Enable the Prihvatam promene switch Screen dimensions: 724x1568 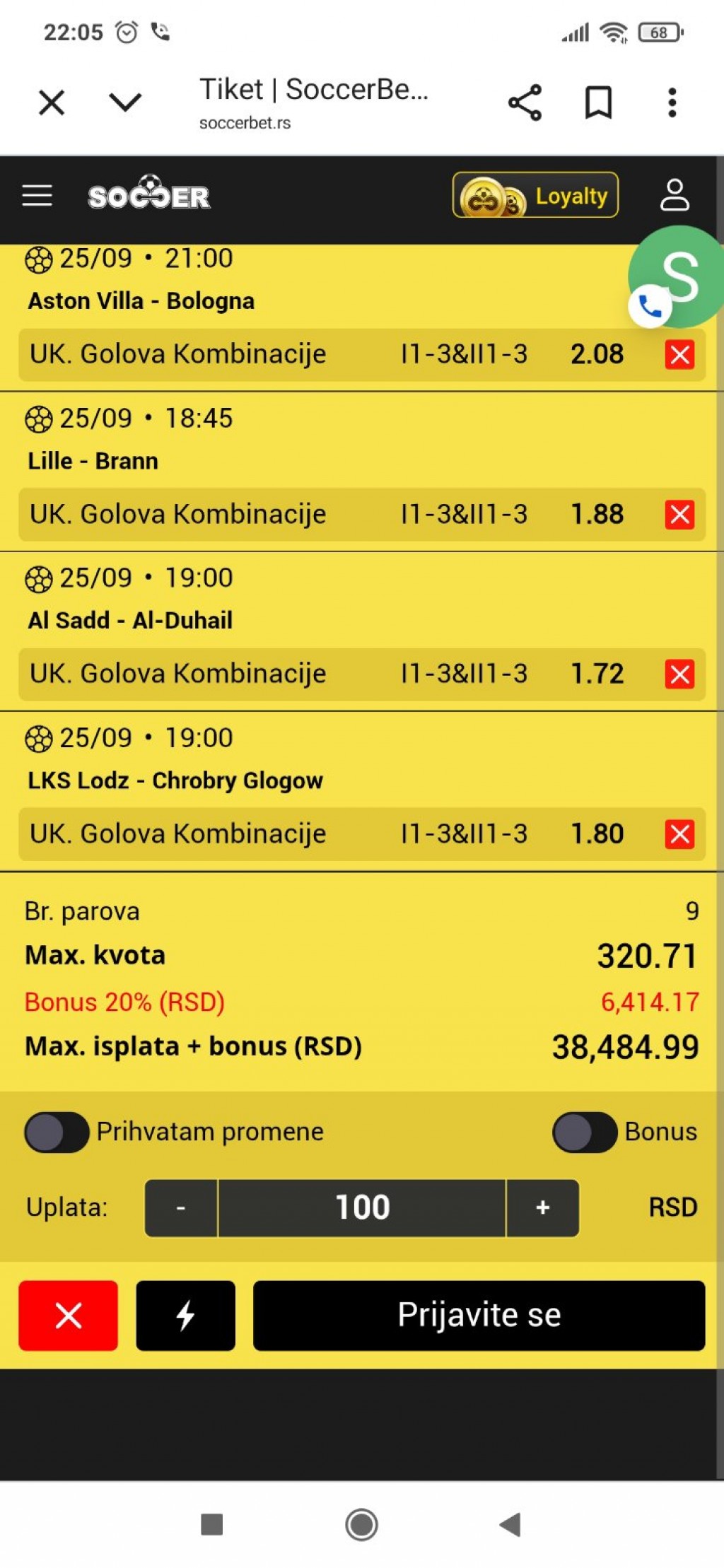(57, 1133)
